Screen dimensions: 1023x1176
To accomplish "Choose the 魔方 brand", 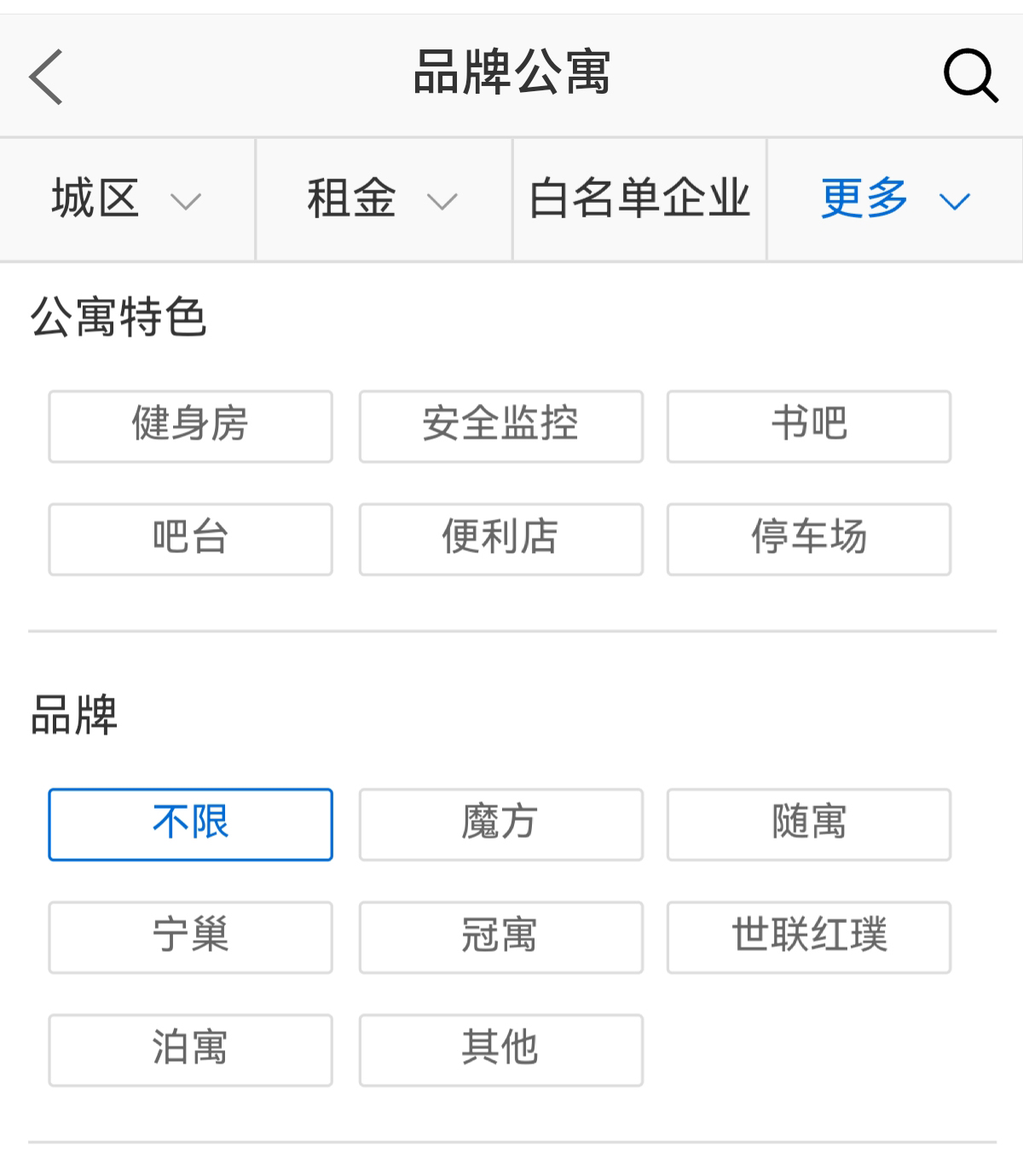I will 500,824.
